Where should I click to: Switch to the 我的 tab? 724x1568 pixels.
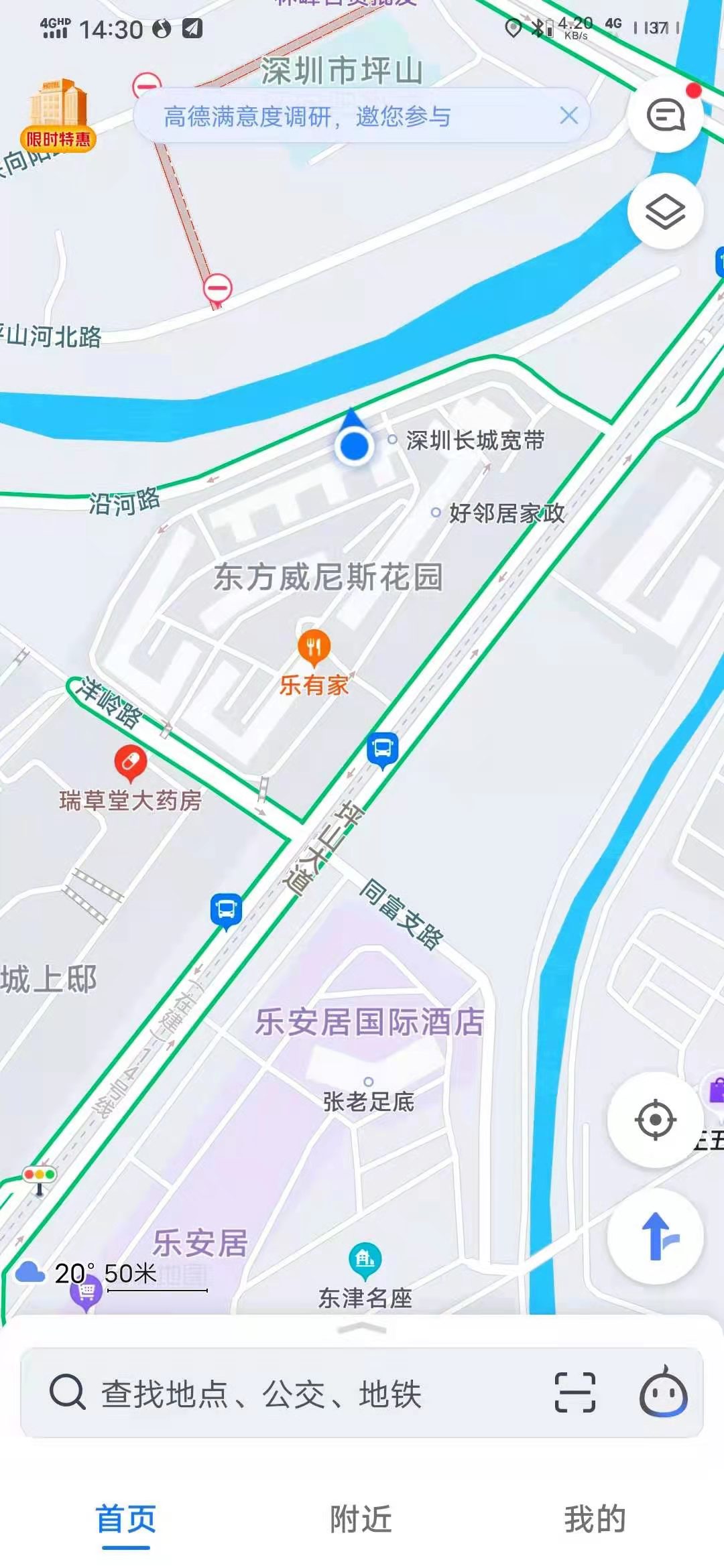coord(595,1518)
